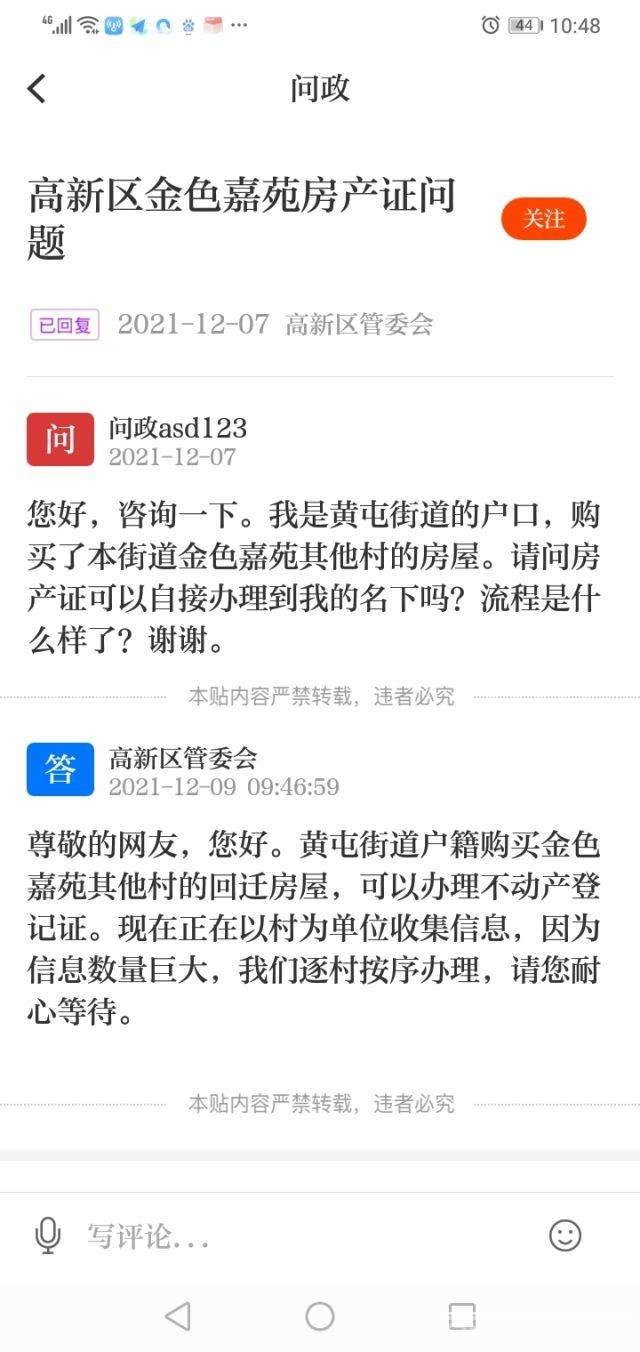Open the emoji picker smiley icon
The image size is (640, 1352).
tap(565, 1236)
